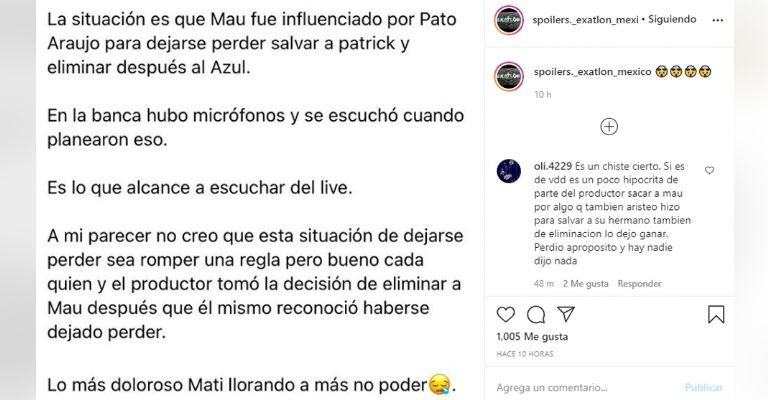Load more comments with plus icon
Image resolution: width=768 pixels, height=400 pixels.
pyautogui.click(x=609, y=126)
